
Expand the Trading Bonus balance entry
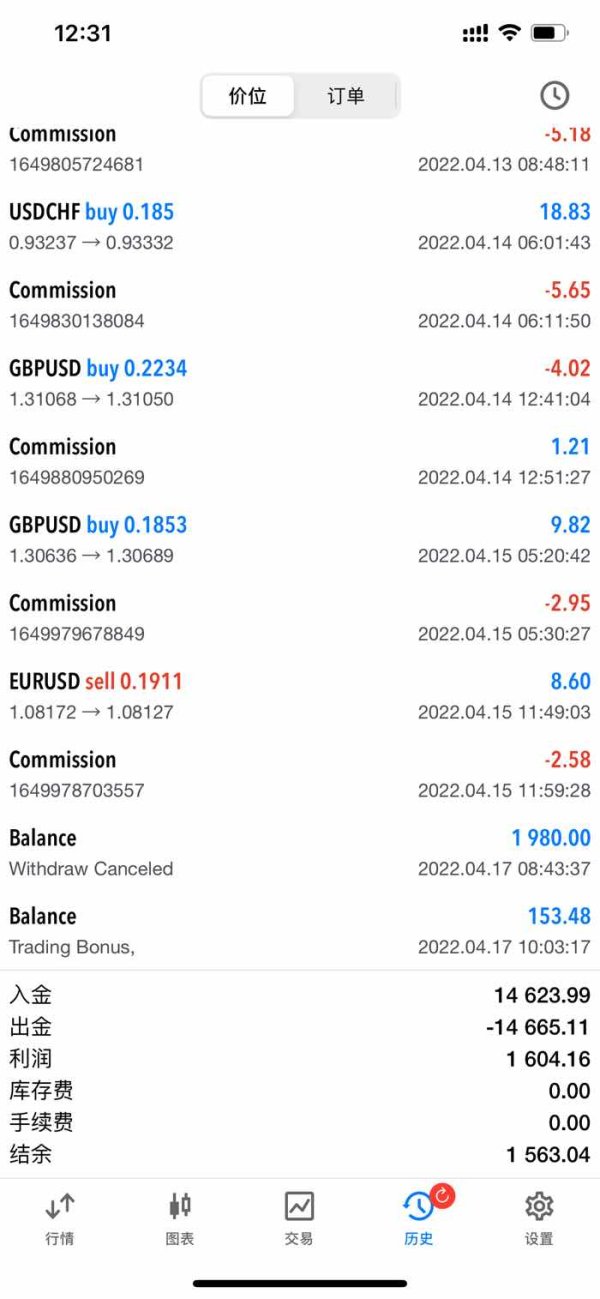299,930
